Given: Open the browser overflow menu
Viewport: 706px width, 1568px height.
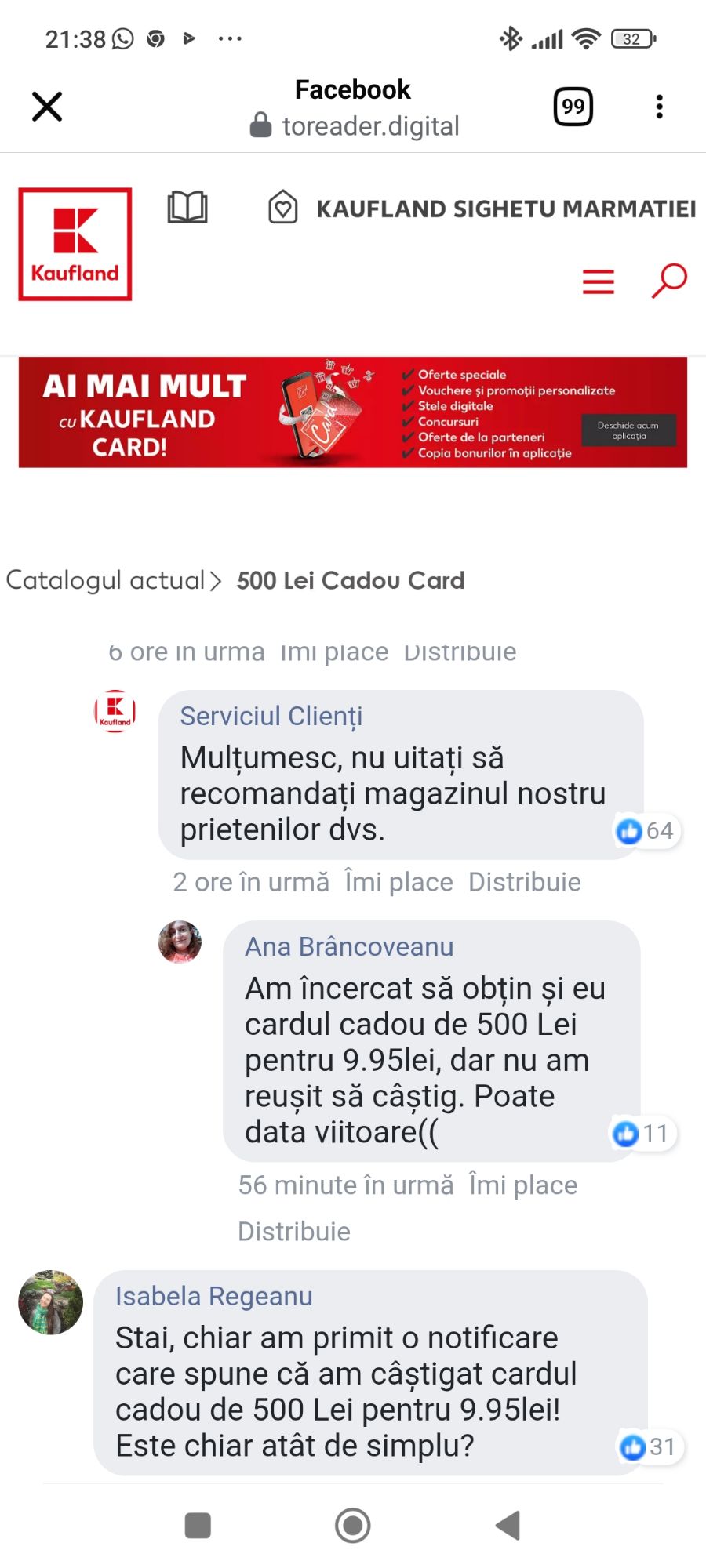Looking at the screenshot, I should click(x=659, y=107).
